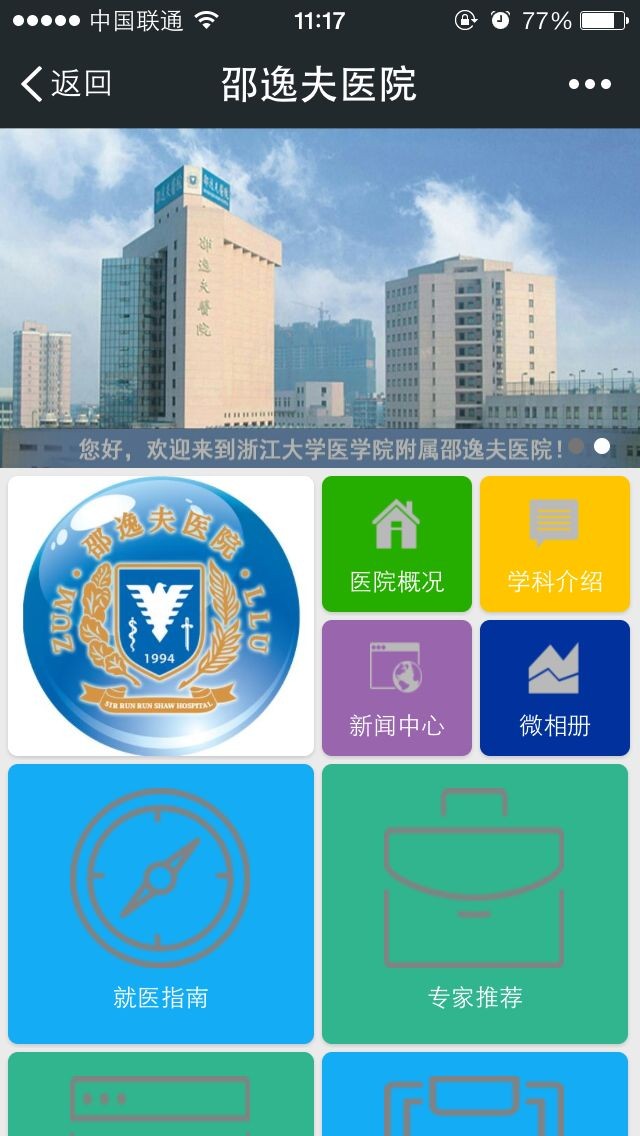
Task: Open the 医院概况 tile
Action: (397, 544)
